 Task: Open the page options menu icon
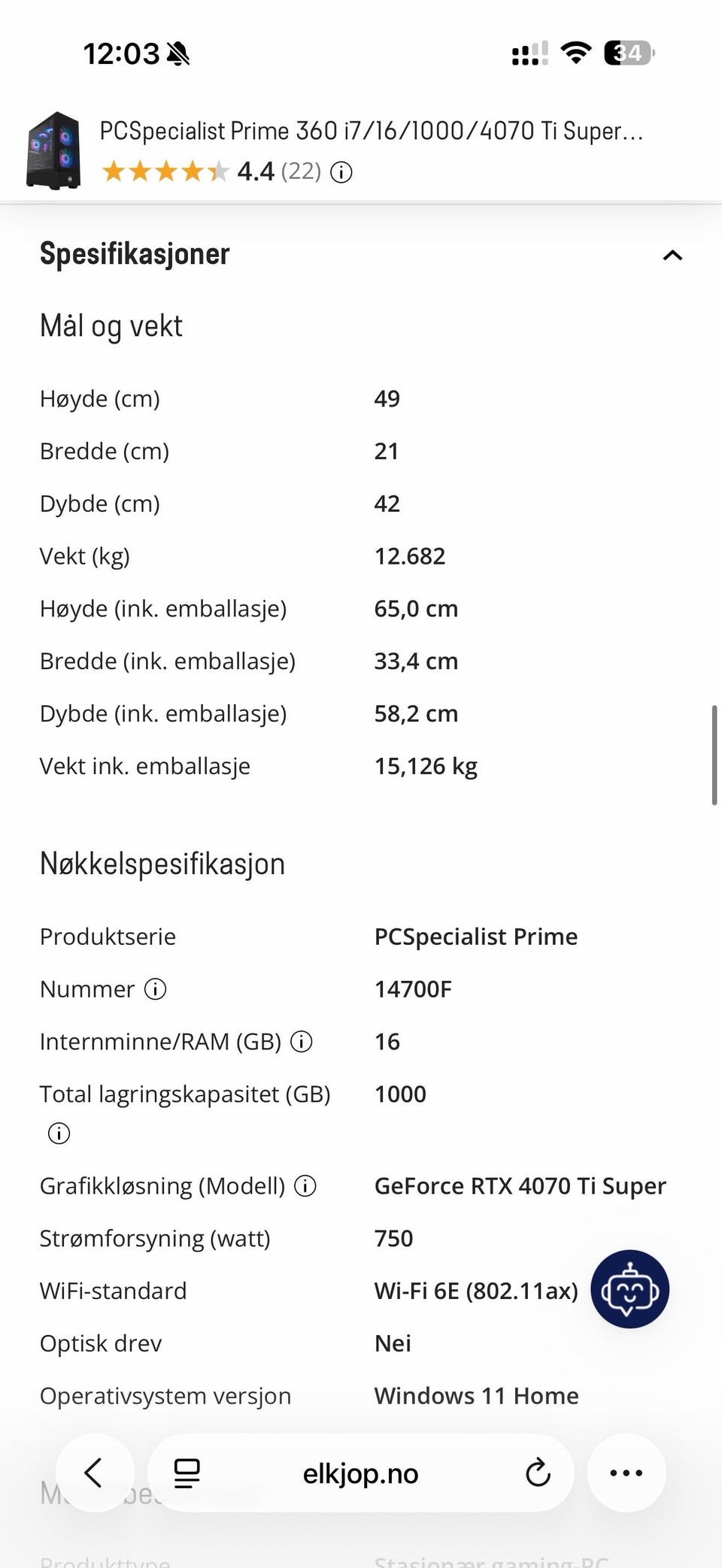(187, 1473)
